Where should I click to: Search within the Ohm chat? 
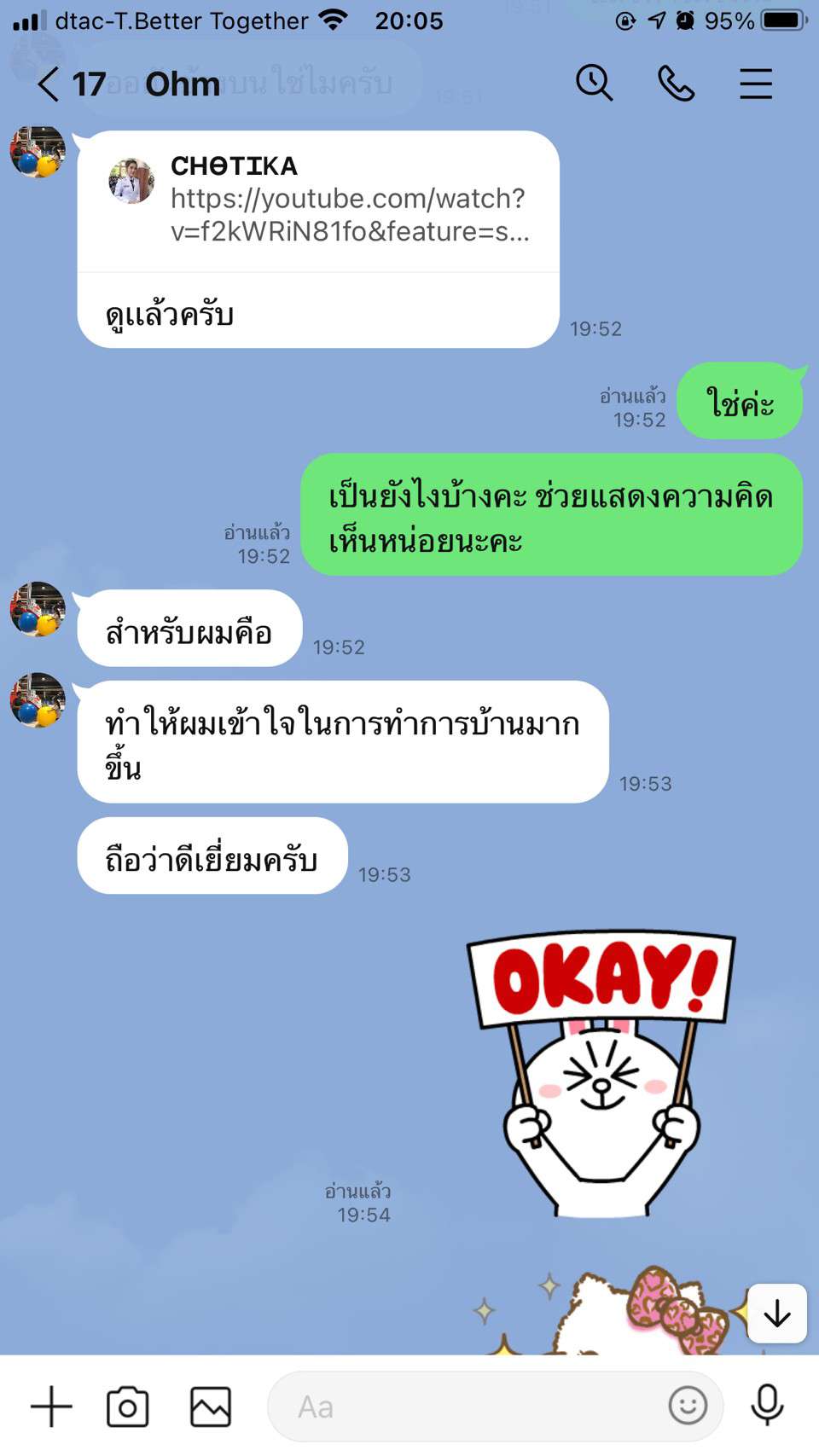click(594, 84)
